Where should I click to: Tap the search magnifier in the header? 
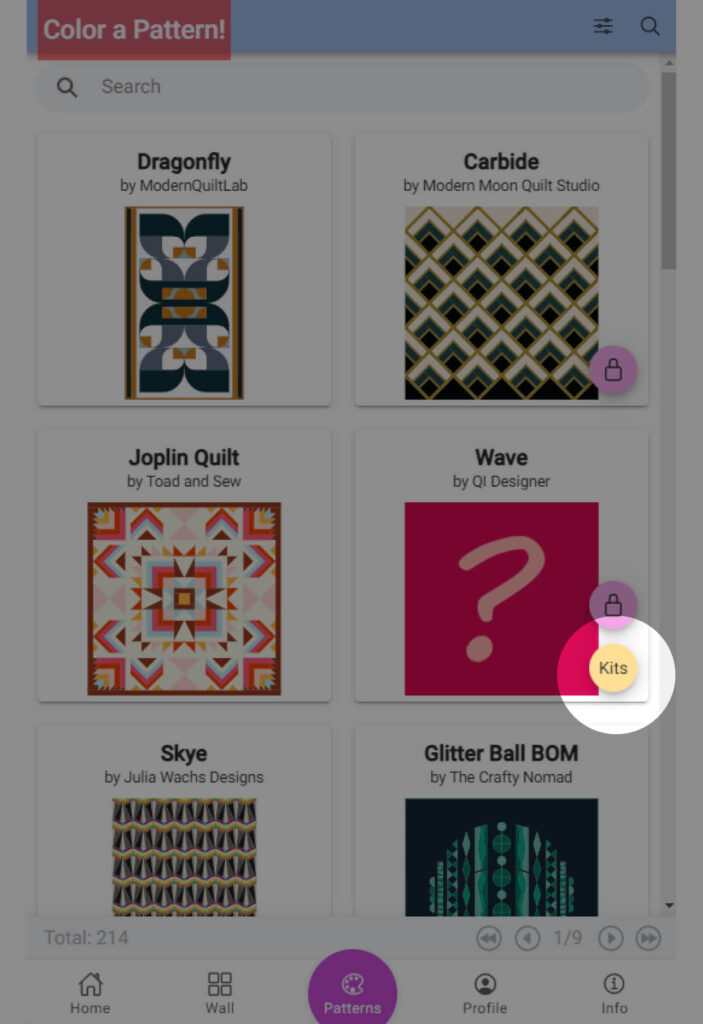pyautogui.click(x=650, y=27)
